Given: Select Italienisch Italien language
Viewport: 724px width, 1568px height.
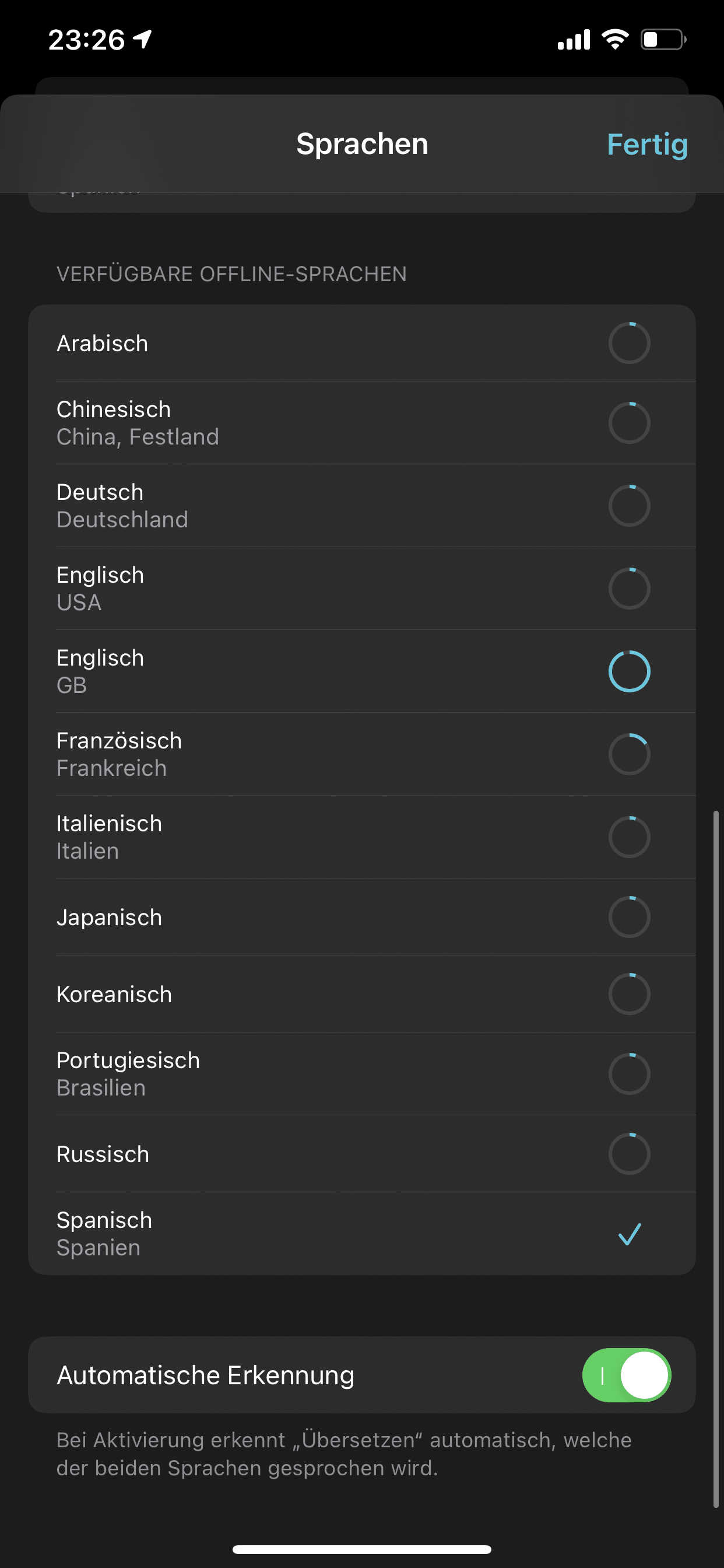Looking at the screenshot, I should tap(361, 837).
